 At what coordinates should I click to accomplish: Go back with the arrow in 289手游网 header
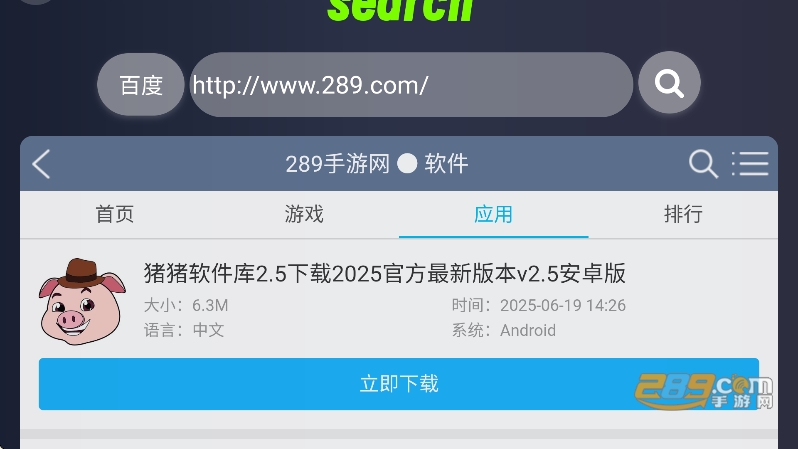(x=41, y=164)
